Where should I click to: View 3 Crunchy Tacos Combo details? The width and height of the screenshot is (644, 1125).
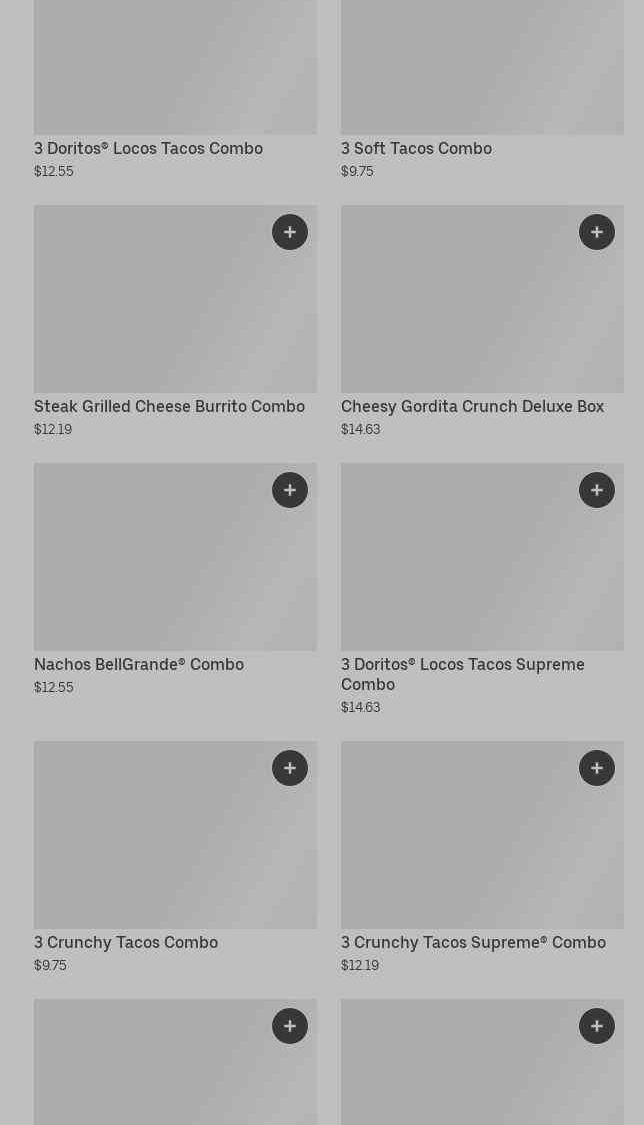coord(126,942)
